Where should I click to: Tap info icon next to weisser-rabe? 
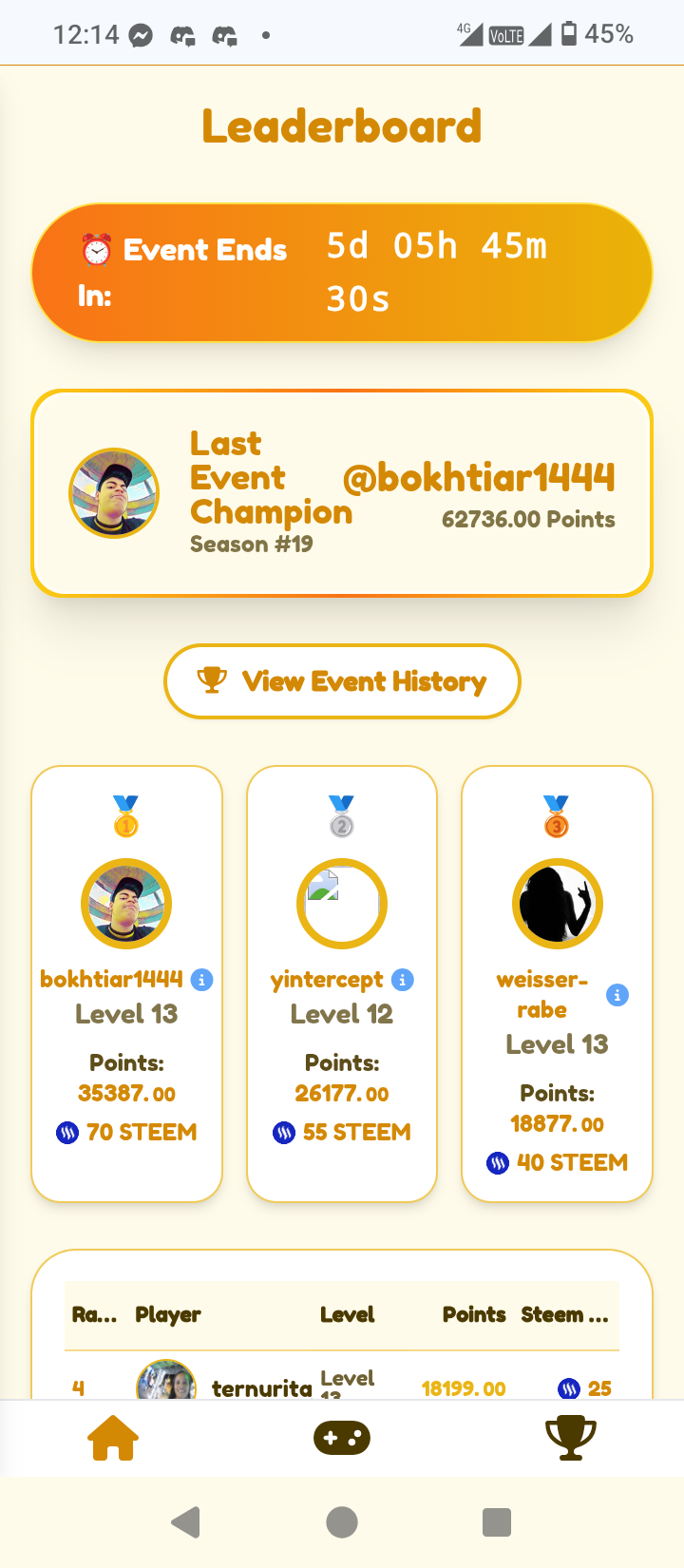[617, 995]
